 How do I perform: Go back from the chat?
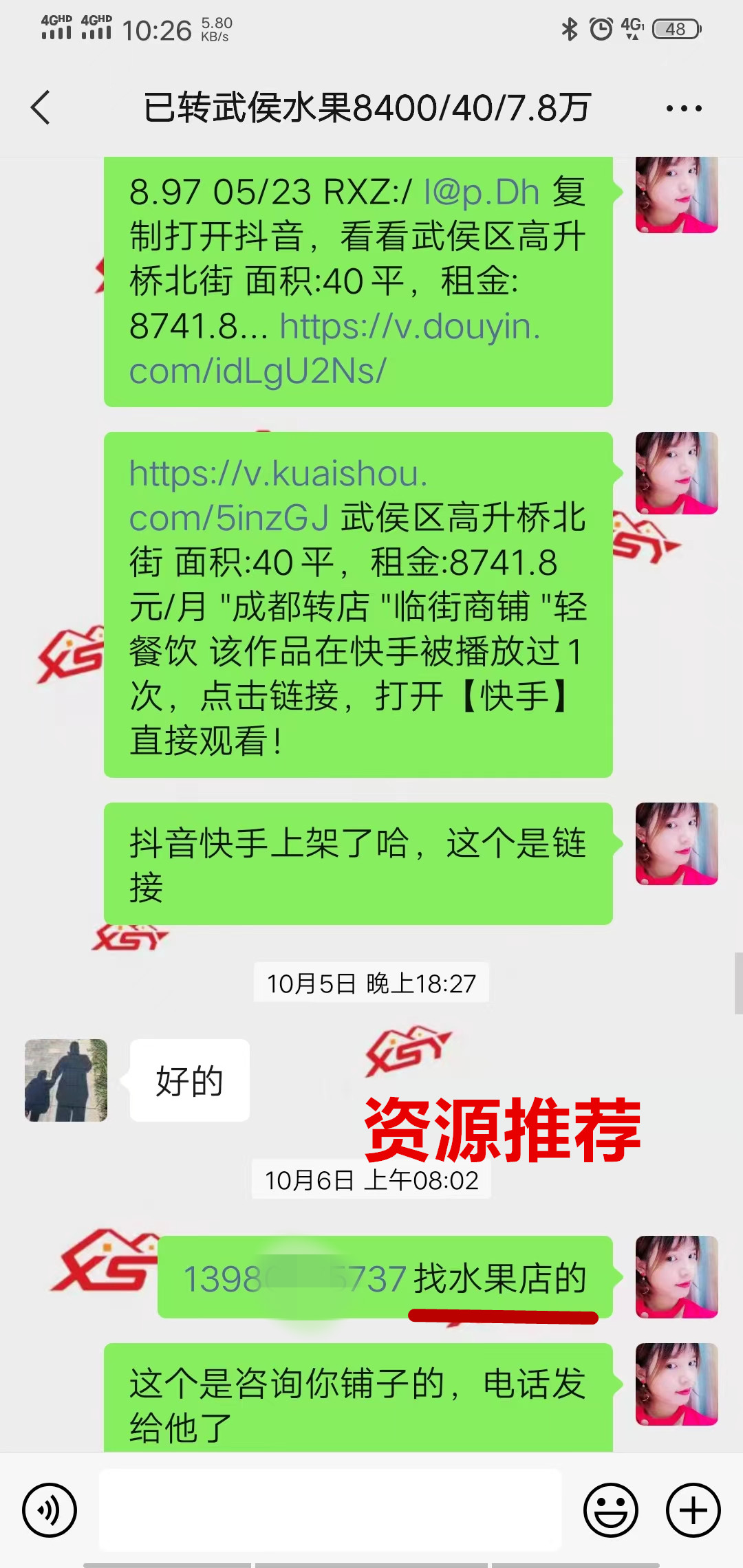(x=41, y=108)
